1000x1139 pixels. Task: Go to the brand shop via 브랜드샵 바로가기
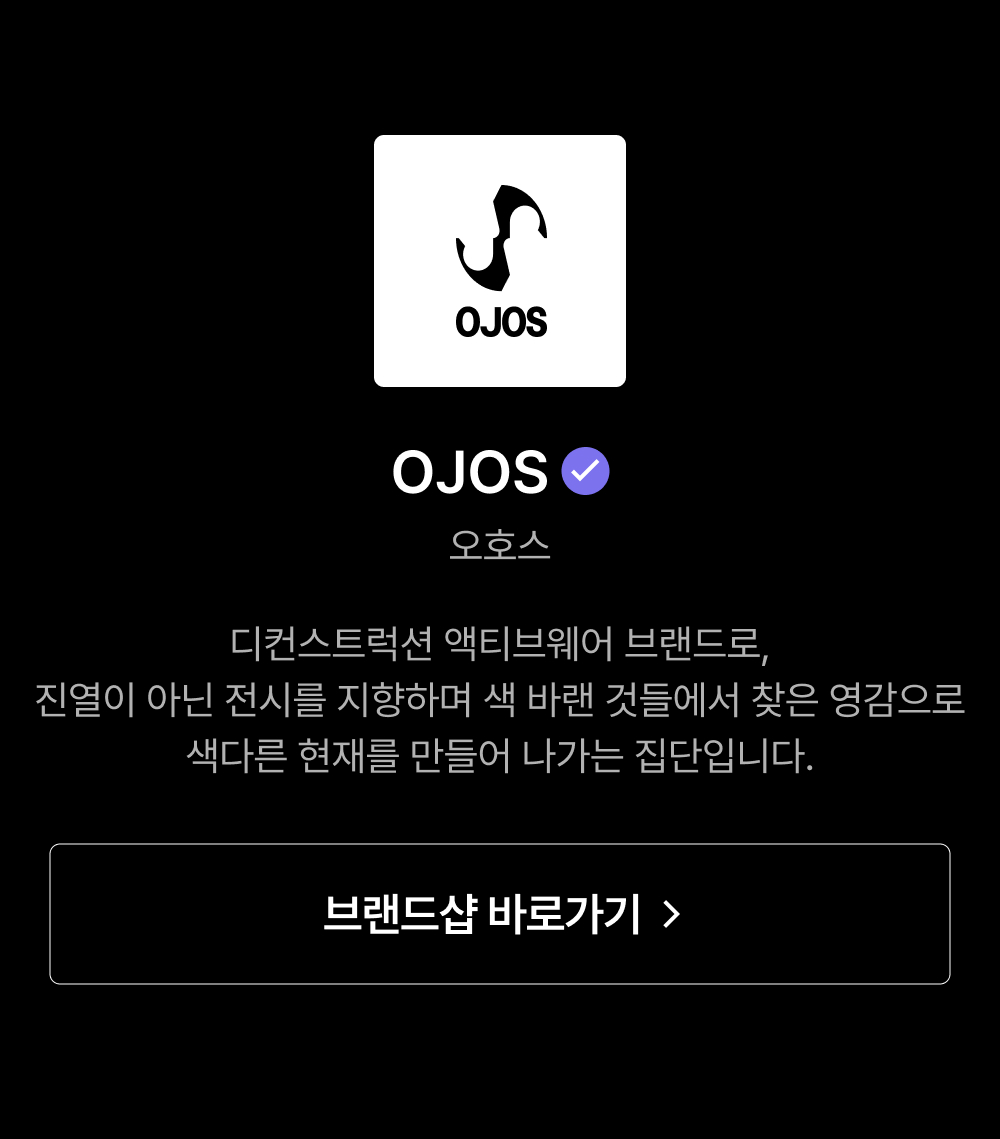500,914
